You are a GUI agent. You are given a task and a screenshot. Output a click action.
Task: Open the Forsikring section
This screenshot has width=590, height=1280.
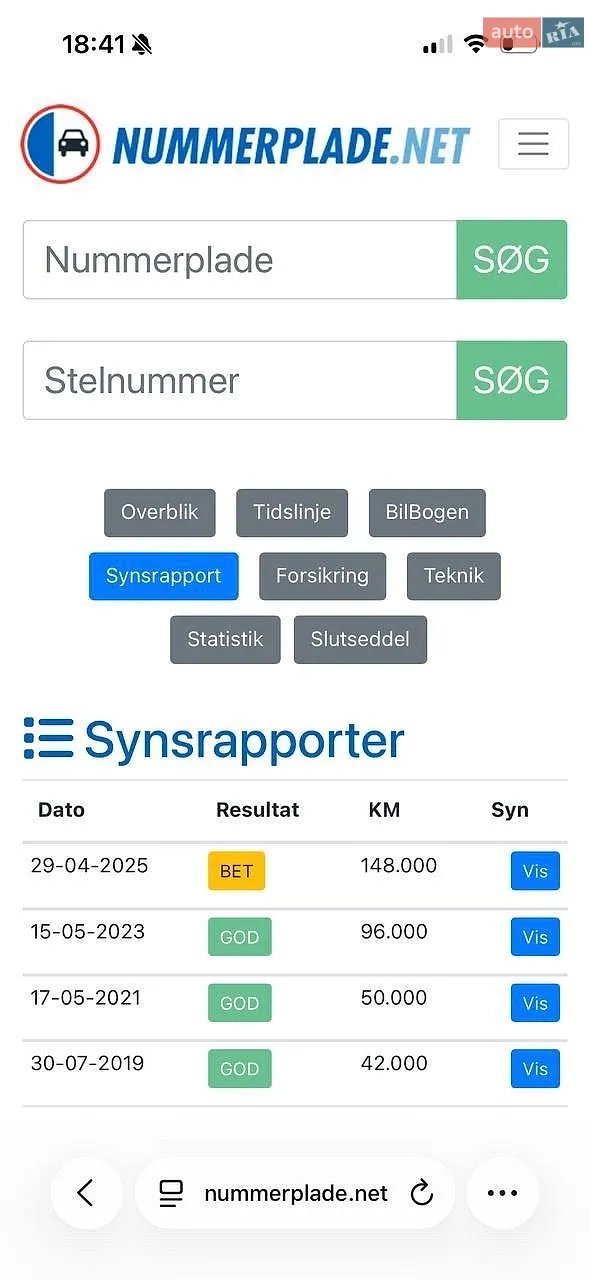pyautogui.click(x=322, y=576)
